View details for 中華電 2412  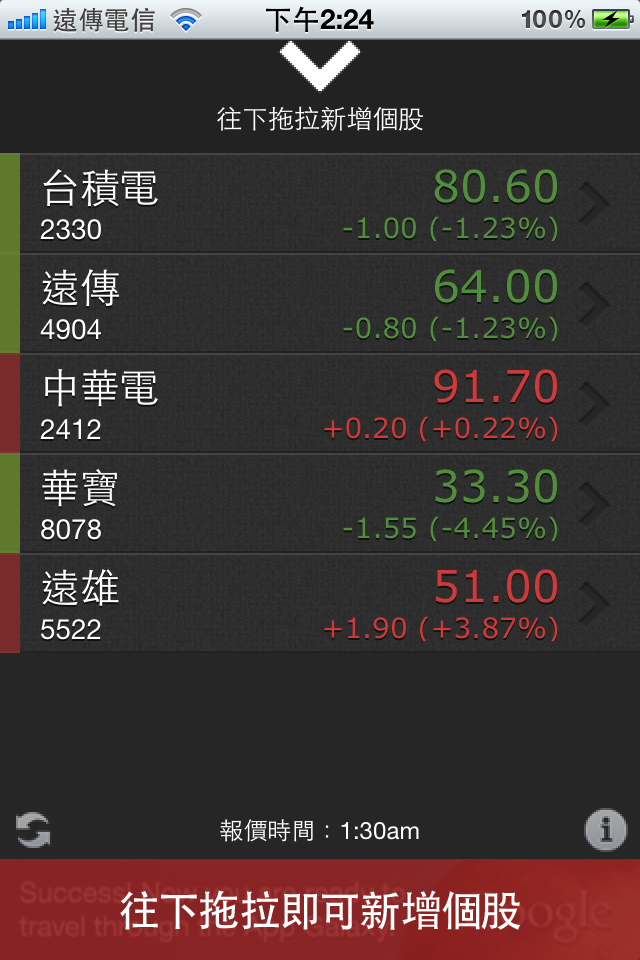320,403
